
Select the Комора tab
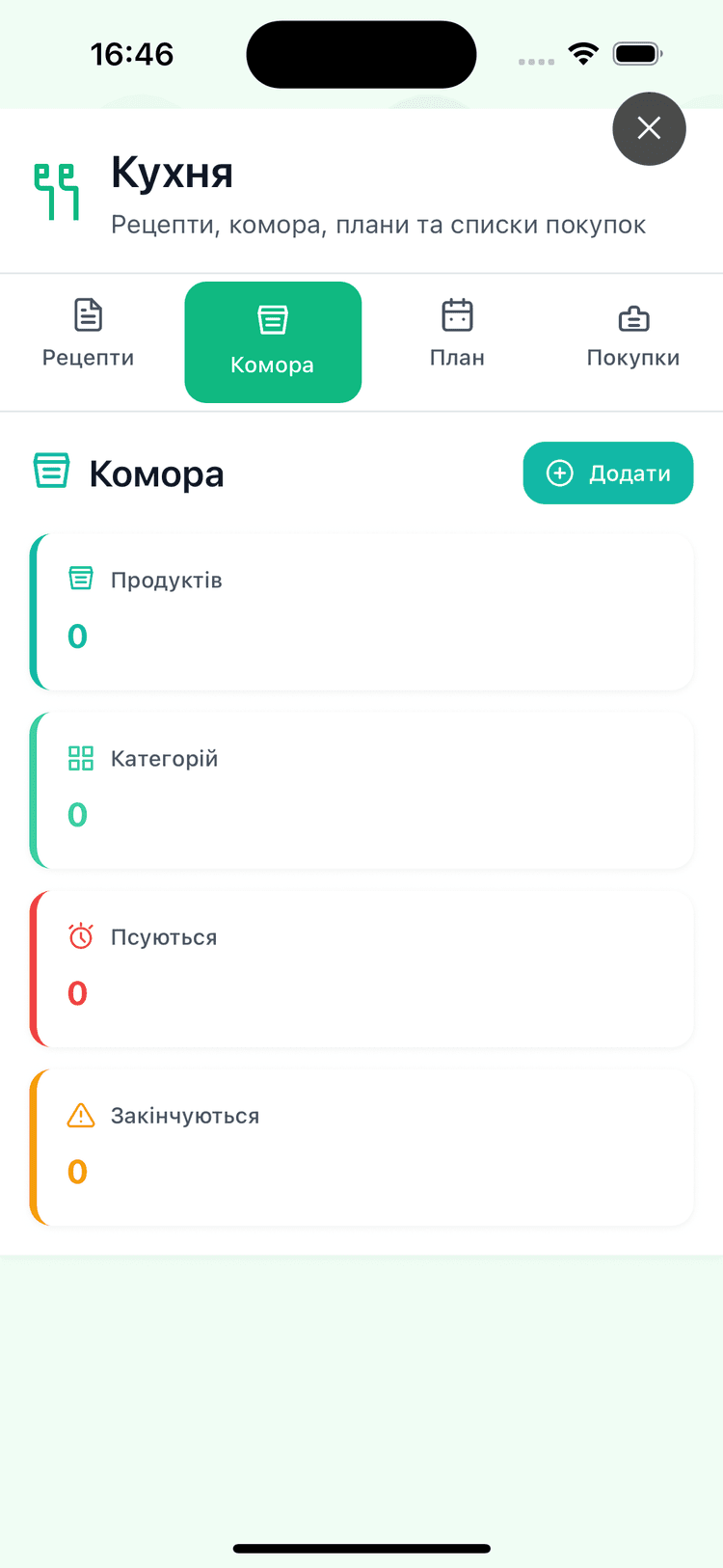(x=273, y=341)
